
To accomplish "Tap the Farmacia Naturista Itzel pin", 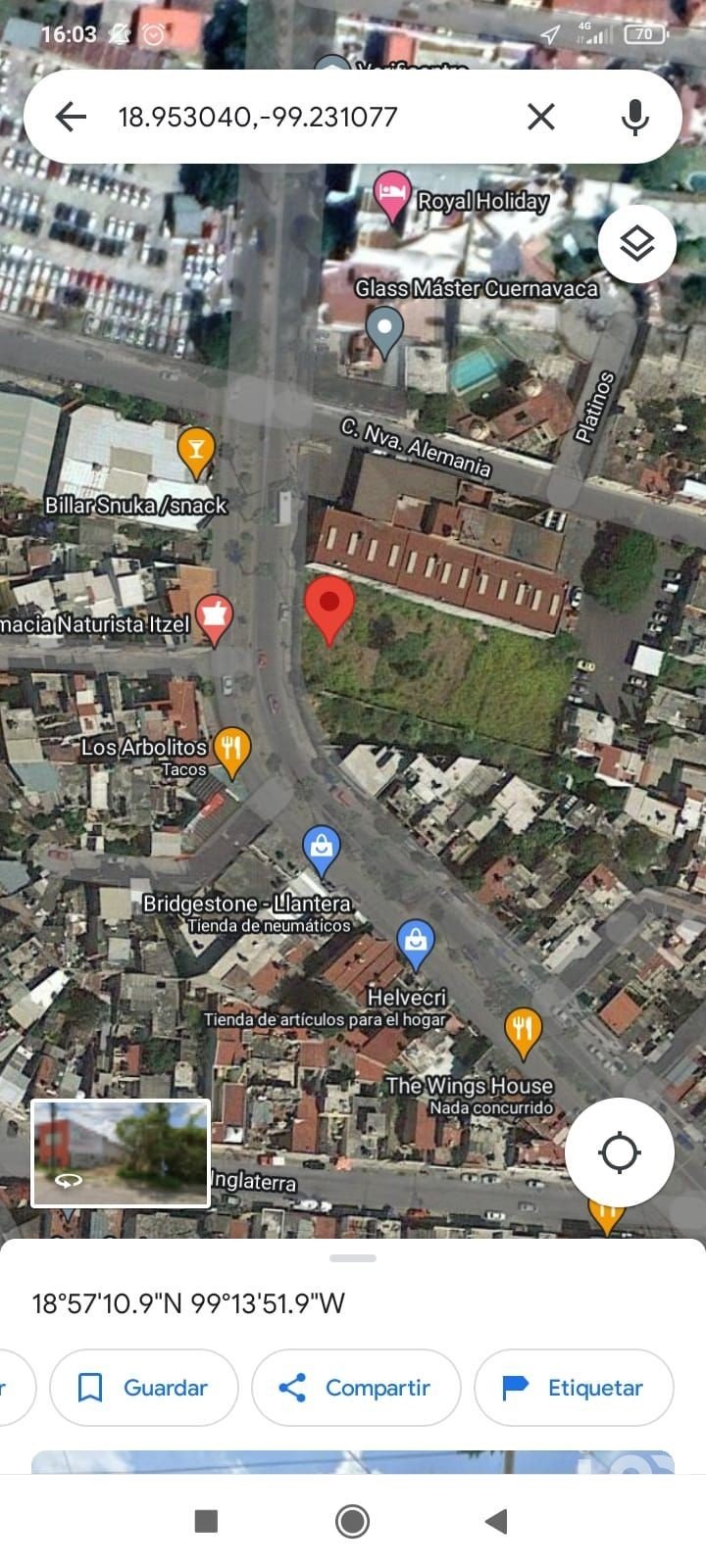I will tap(215, 615).
